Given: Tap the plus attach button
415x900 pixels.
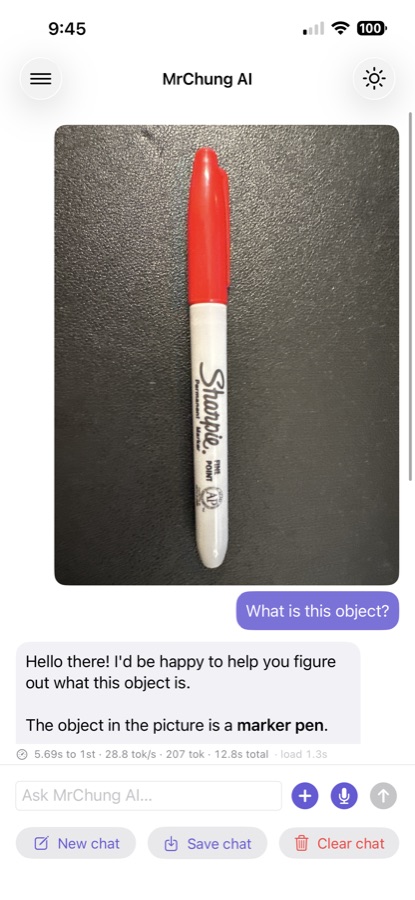Looking at the screenshot, I should (305, 796).
